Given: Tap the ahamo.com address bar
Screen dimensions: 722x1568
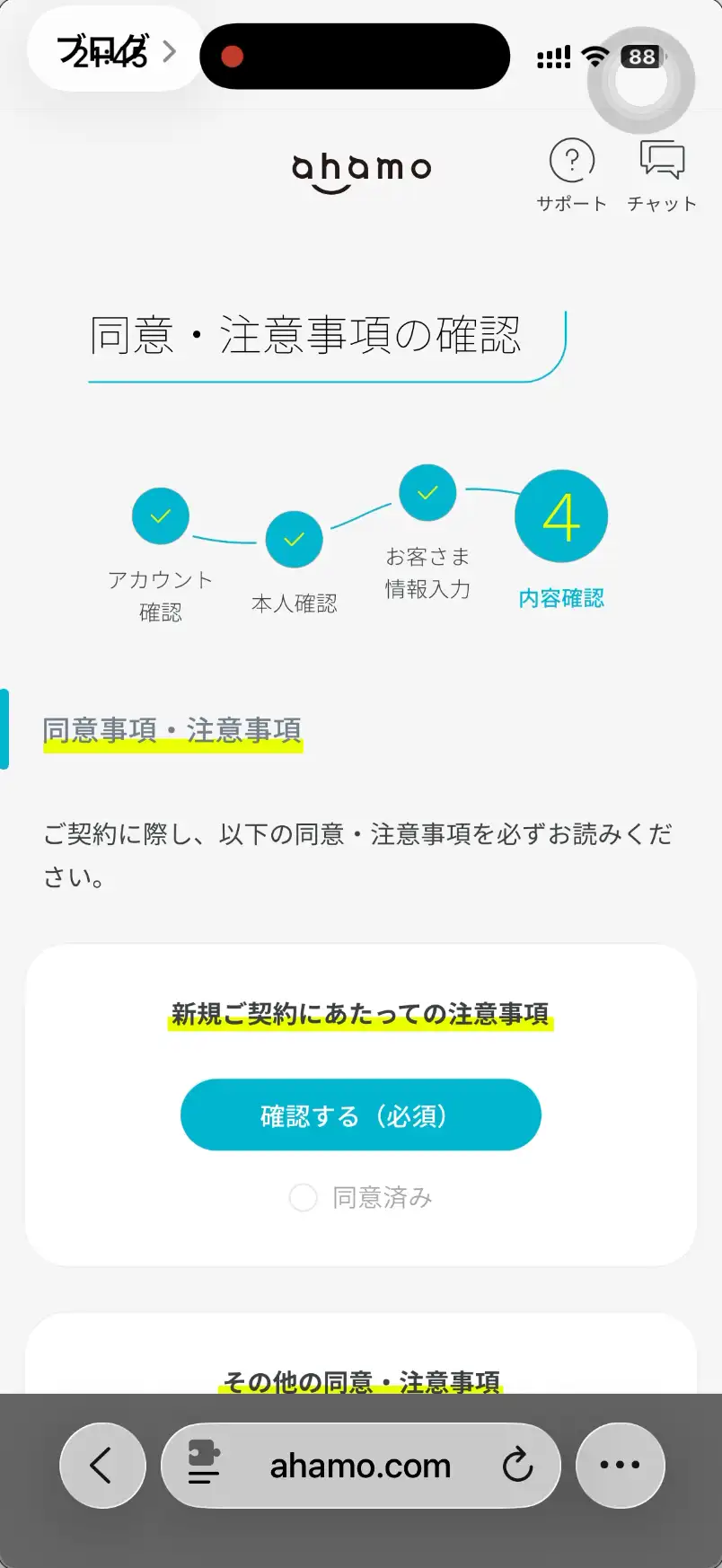Looking at the screenshot, I should click(359, 1465).
